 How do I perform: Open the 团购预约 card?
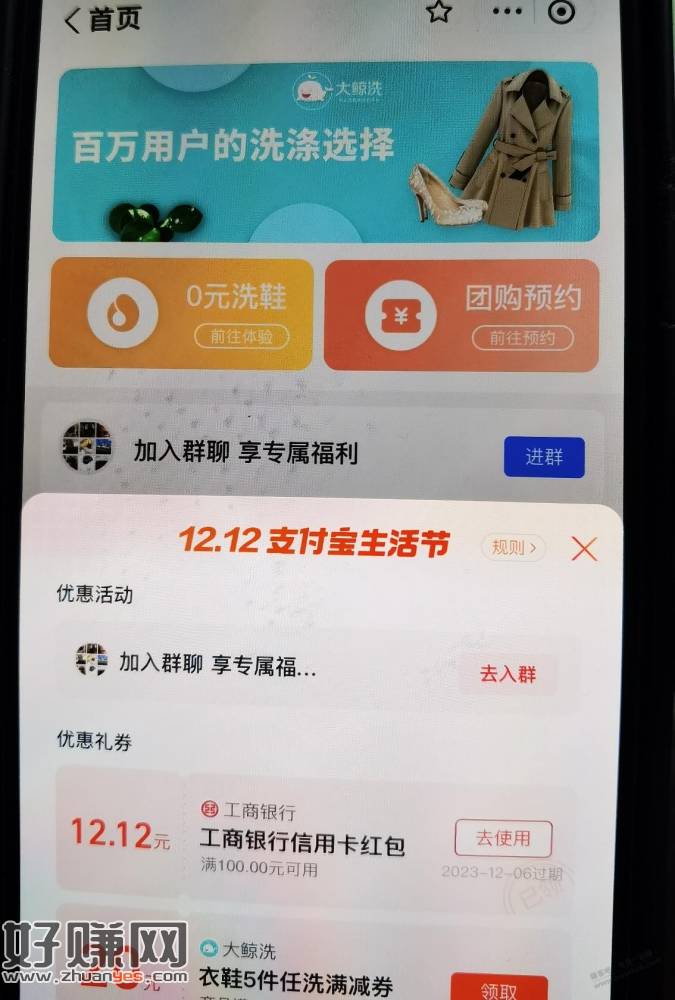461,314
